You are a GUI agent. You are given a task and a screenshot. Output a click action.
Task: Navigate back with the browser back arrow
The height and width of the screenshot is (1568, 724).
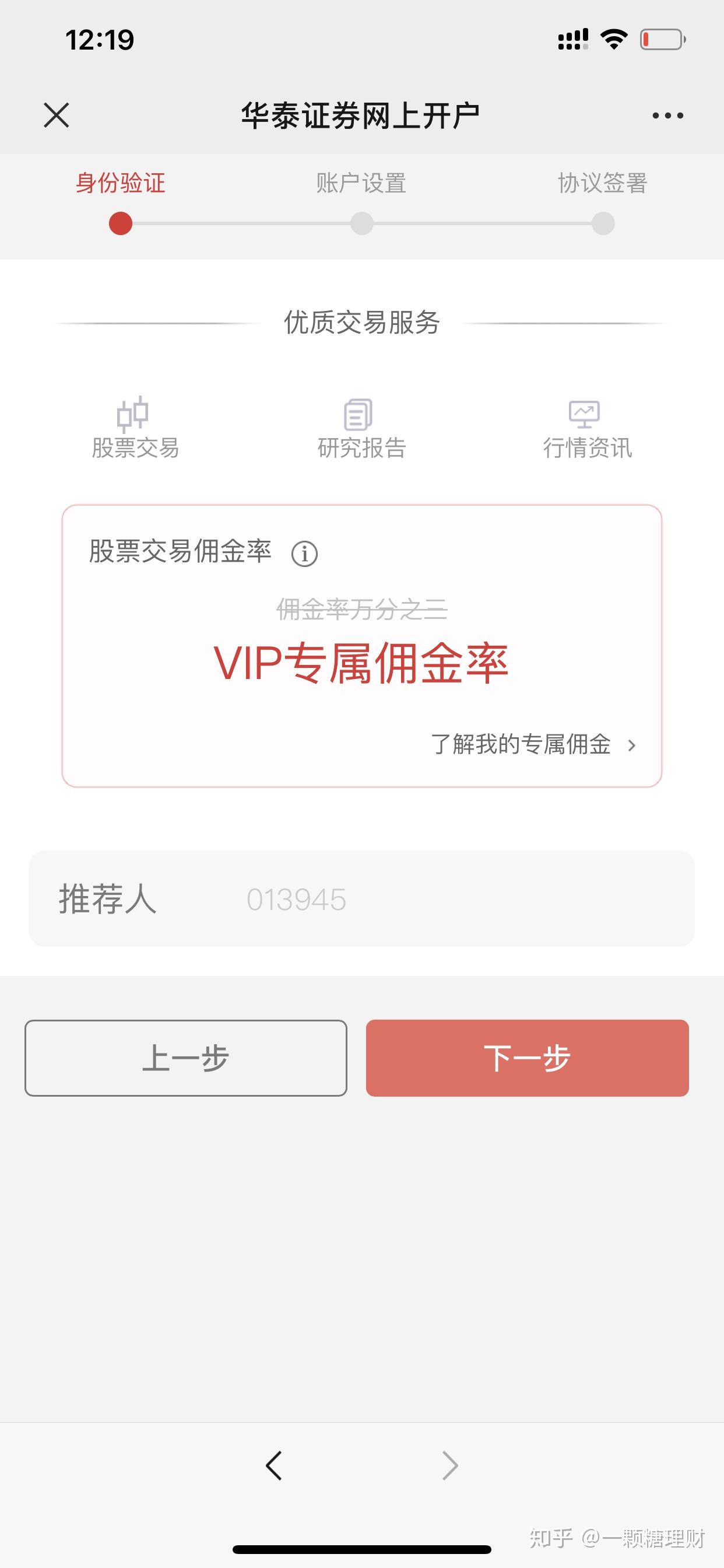(275, 1465)
